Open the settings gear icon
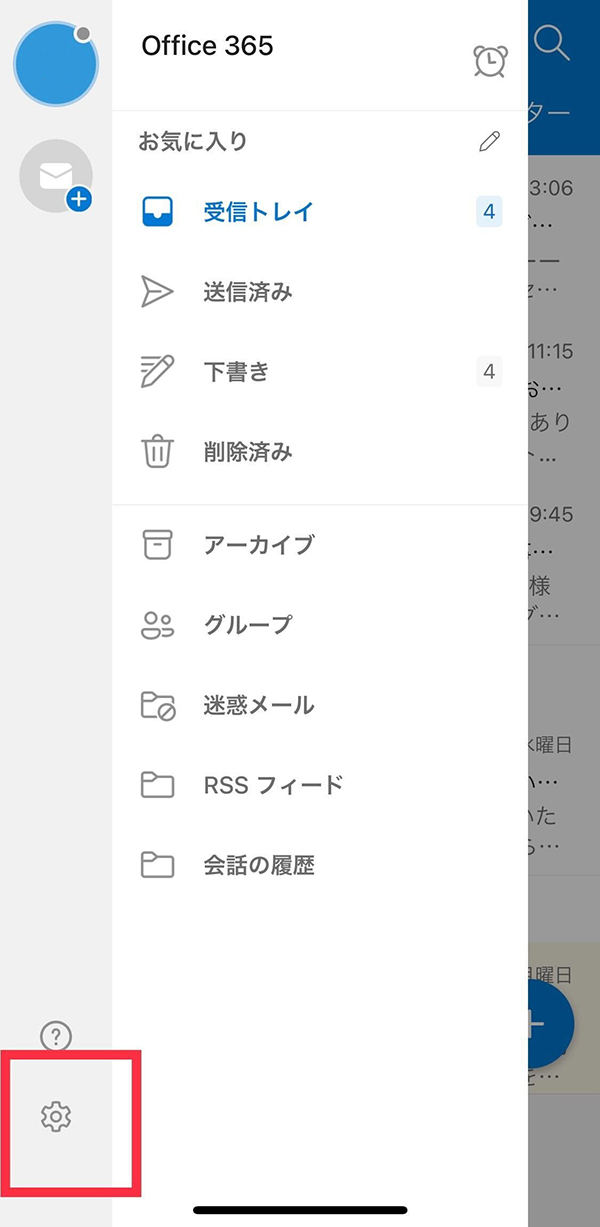The width and height of the screenshot is (600, 1227). 56,1116
